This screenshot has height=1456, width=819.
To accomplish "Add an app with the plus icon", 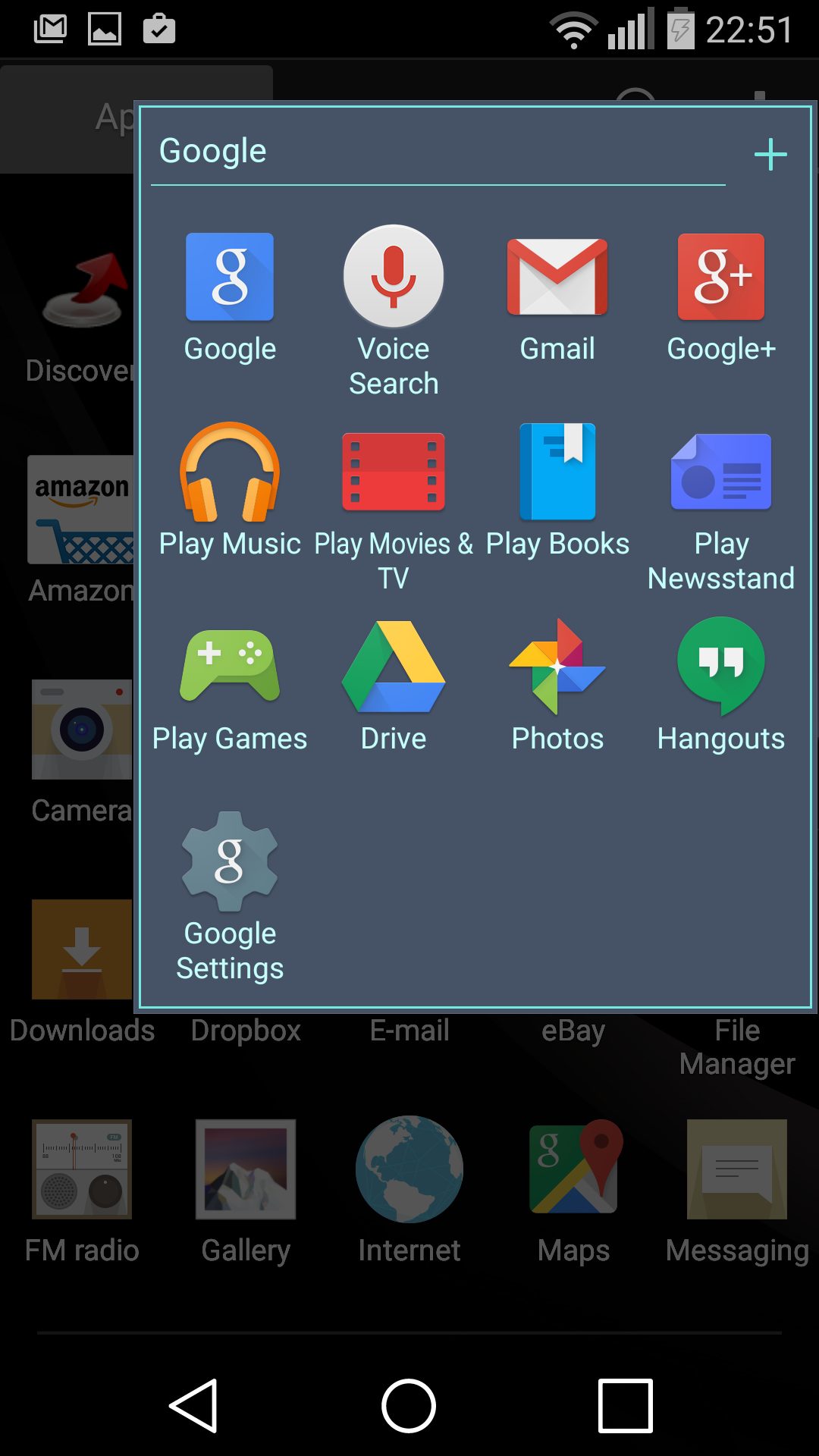I will [770, 154].
